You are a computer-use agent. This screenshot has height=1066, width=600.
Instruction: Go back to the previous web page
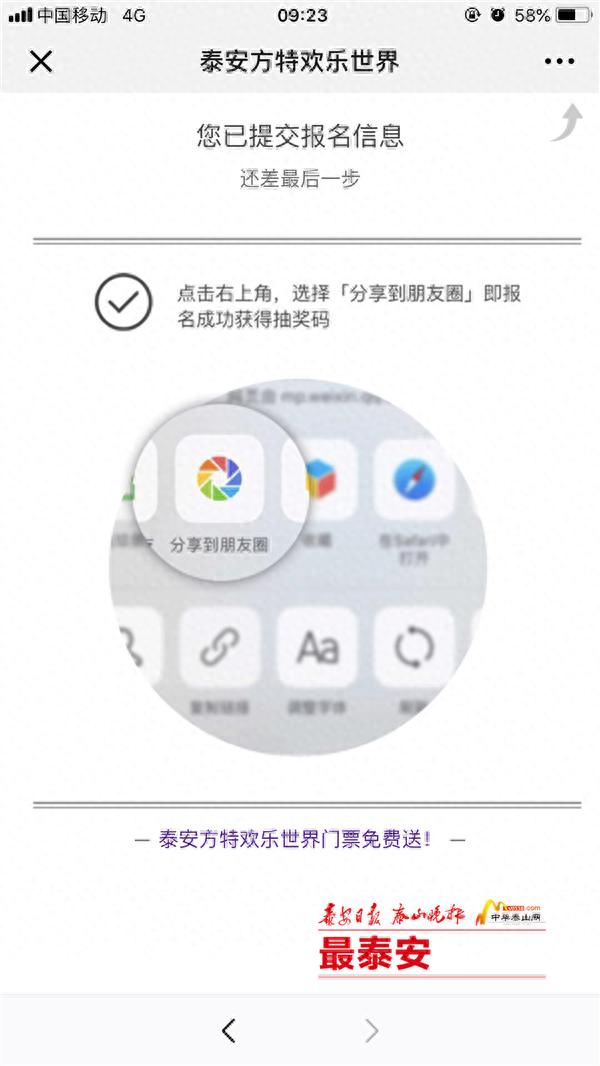229,1030
